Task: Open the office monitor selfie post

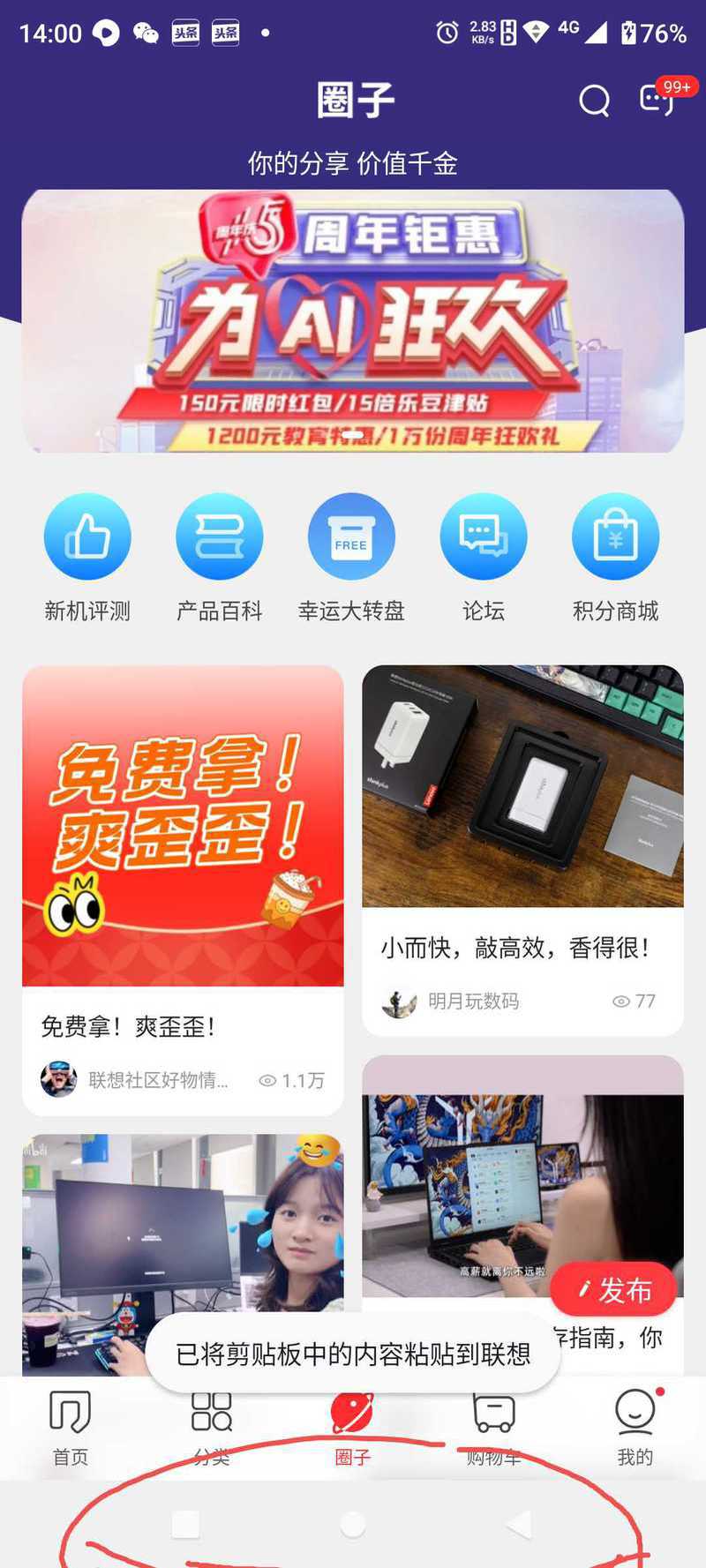Action: 183,1235
